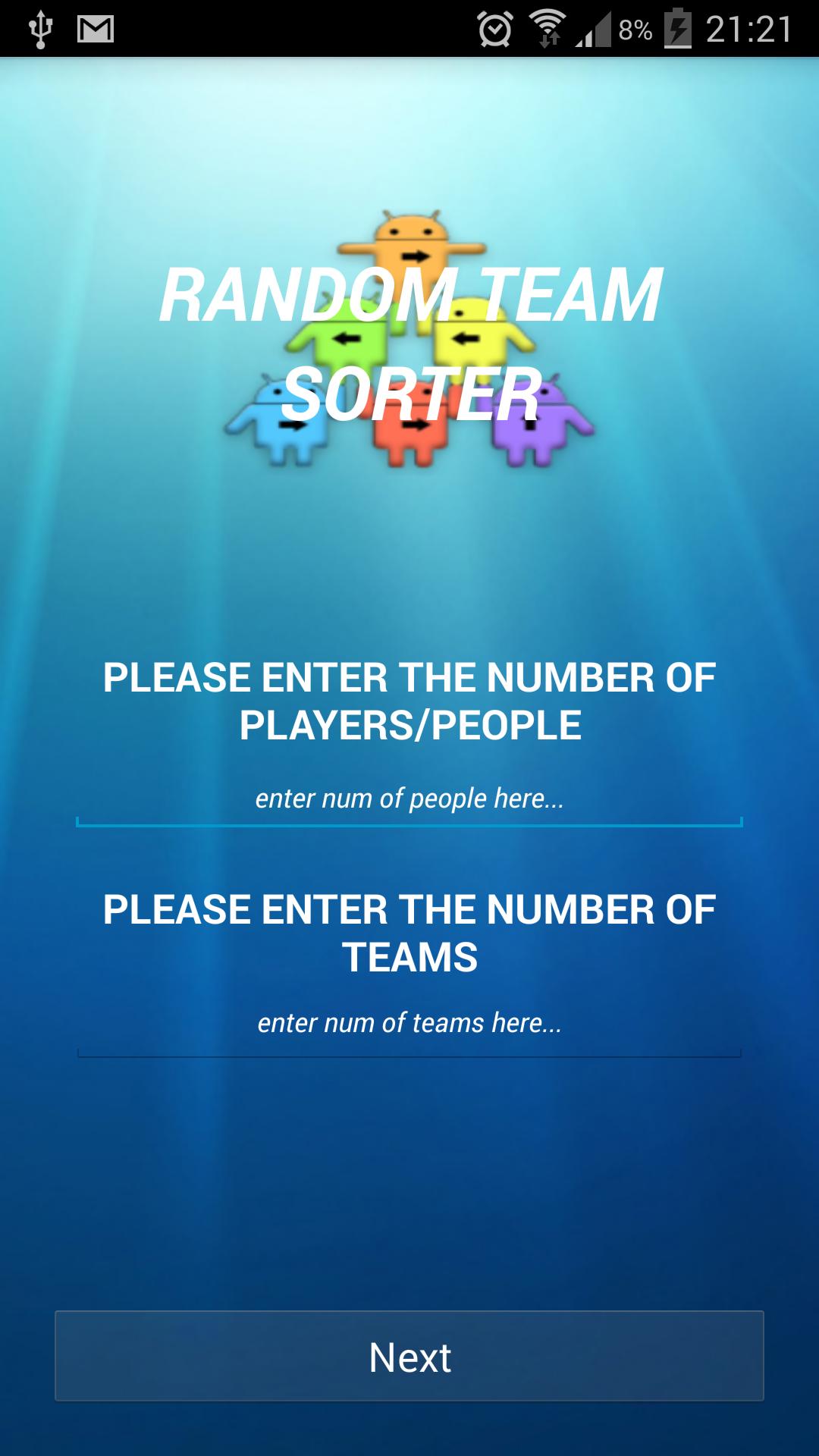
Task: Select the number of people input field
Action: click(x=409, y=804)
